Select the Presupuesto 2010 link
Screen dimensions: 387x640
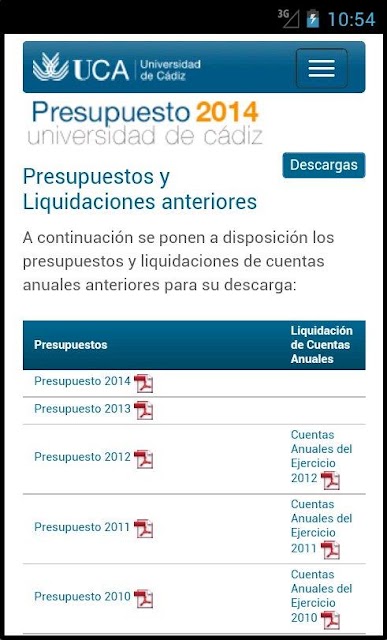(x=93, y=598)
